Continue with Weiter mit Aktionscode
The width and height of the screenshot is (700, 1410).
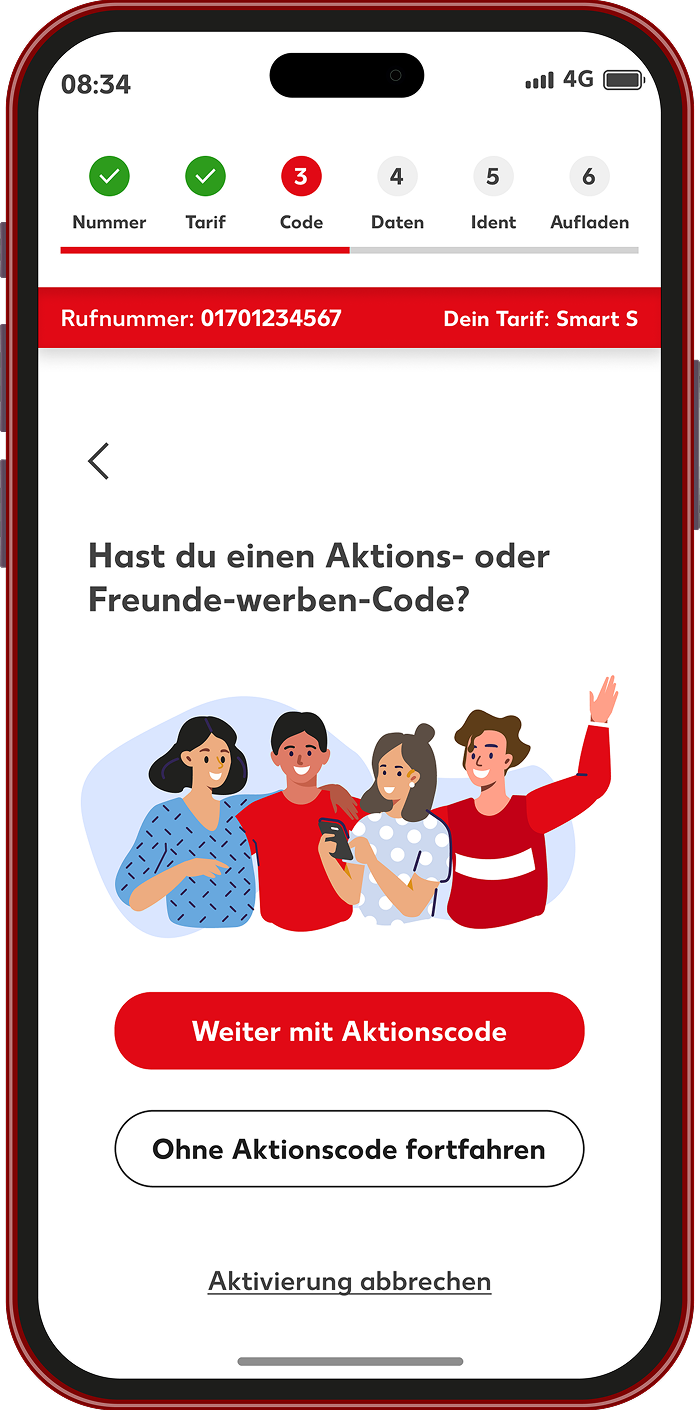click(349, 1031)
